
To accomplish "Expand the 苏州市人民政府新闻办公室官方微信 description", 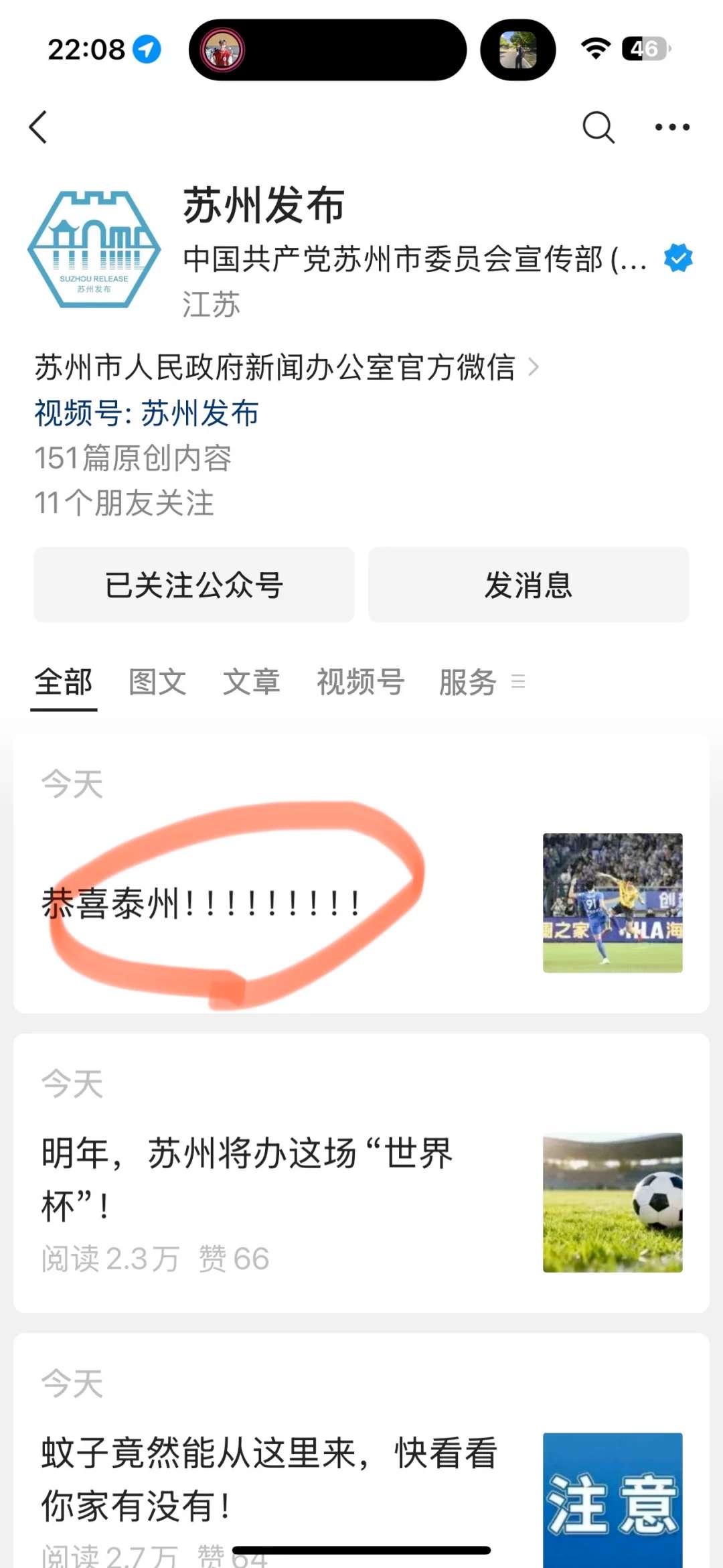I will click(x=287, y=368).
